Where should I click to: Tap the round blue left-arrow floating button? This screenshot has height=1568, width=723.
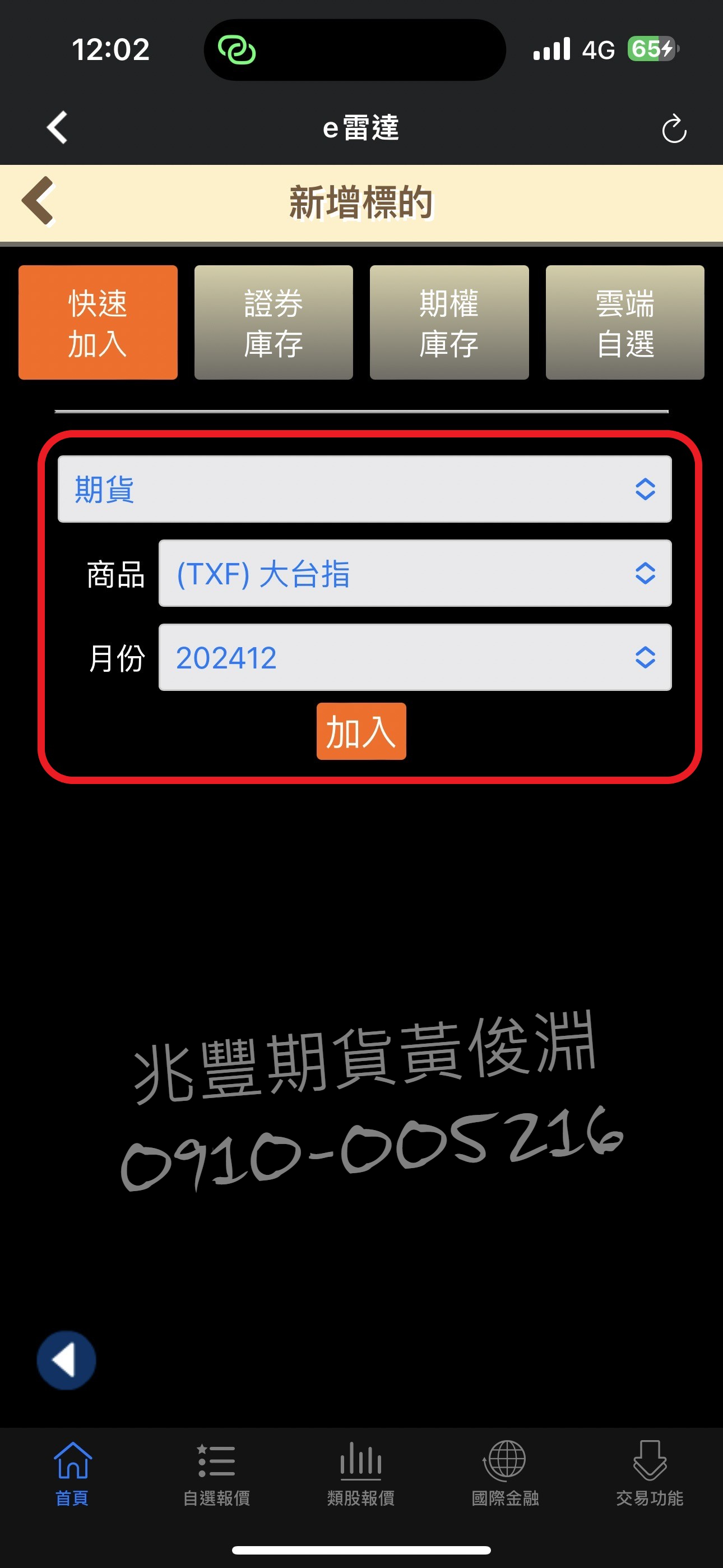pos(66,1361)
